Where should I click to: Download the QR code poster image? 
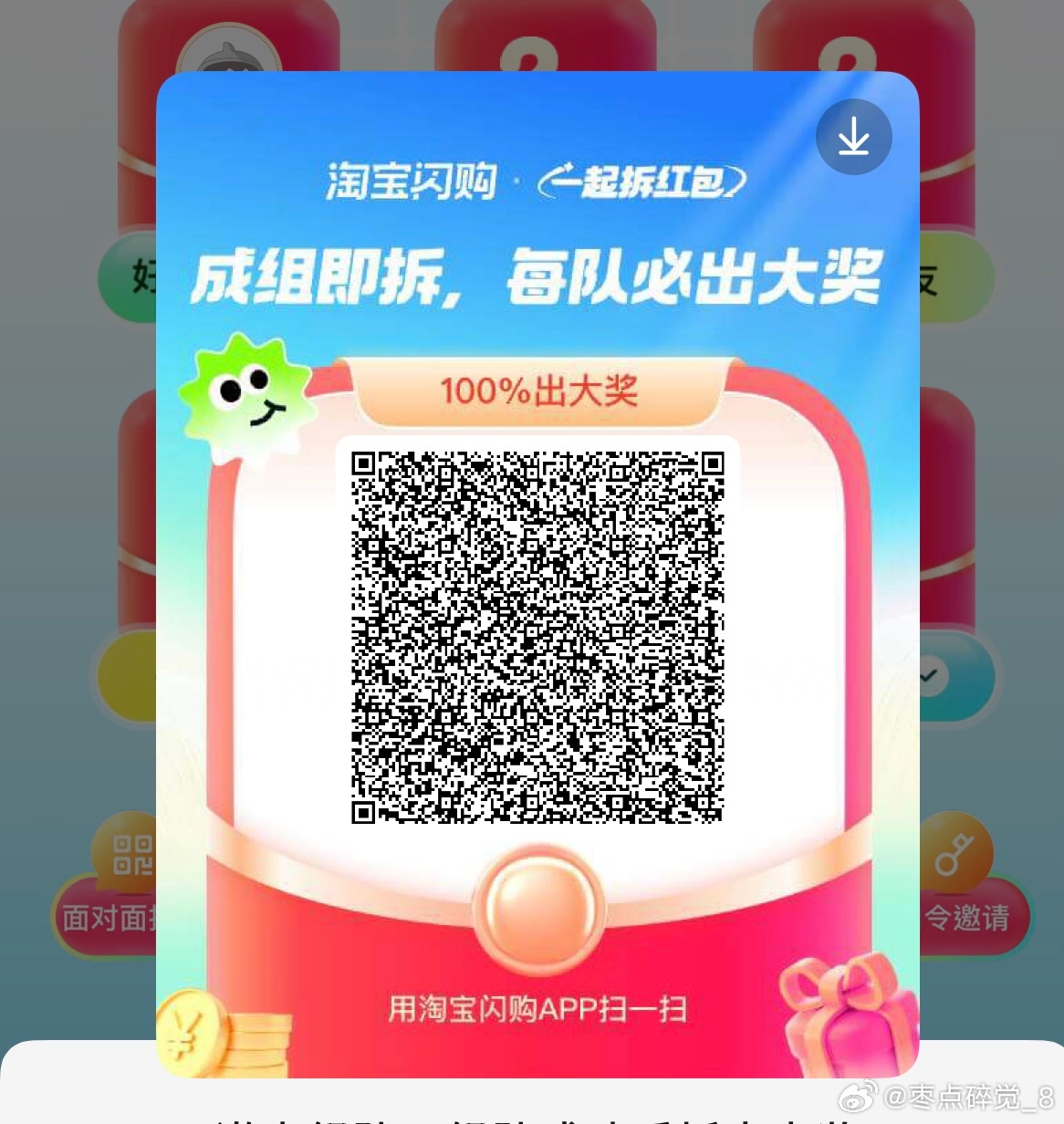(x=853, y=137)
